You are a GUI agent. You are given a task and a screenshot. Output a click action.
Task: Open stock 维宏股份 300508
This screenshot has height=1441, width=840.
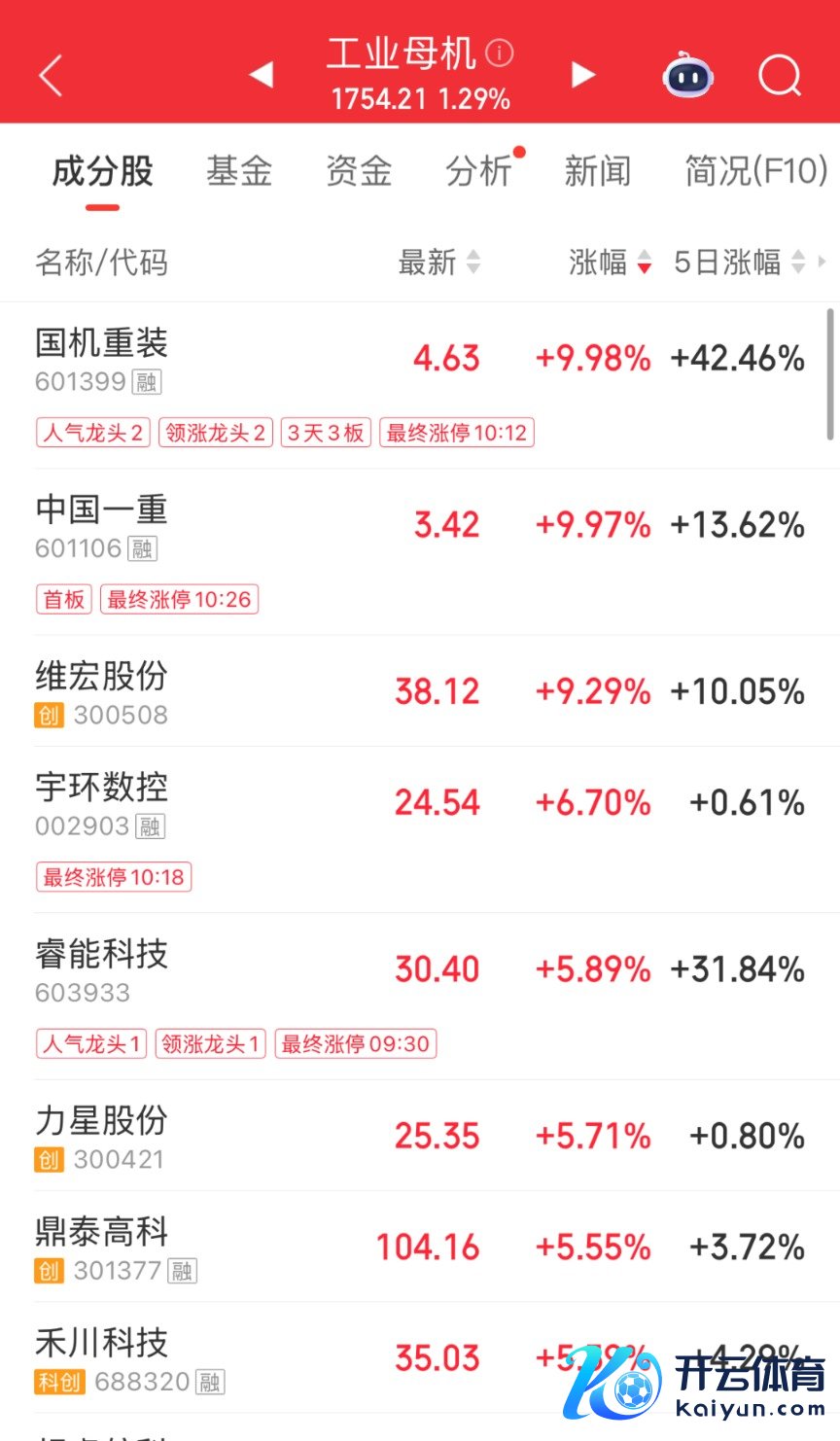tap(101, 676)
